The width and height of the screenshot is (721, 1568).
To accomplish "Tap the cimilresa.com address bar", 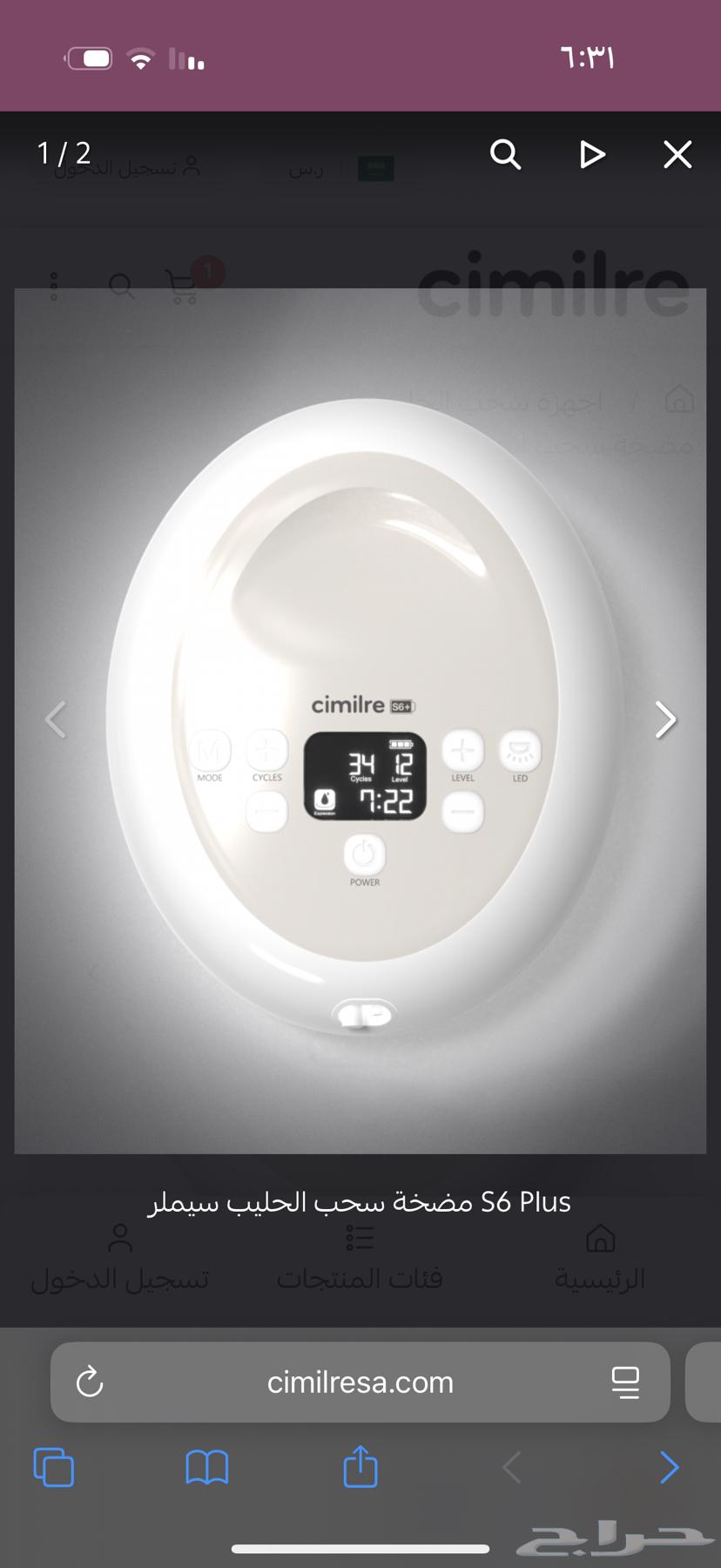I will [360, 1382].
